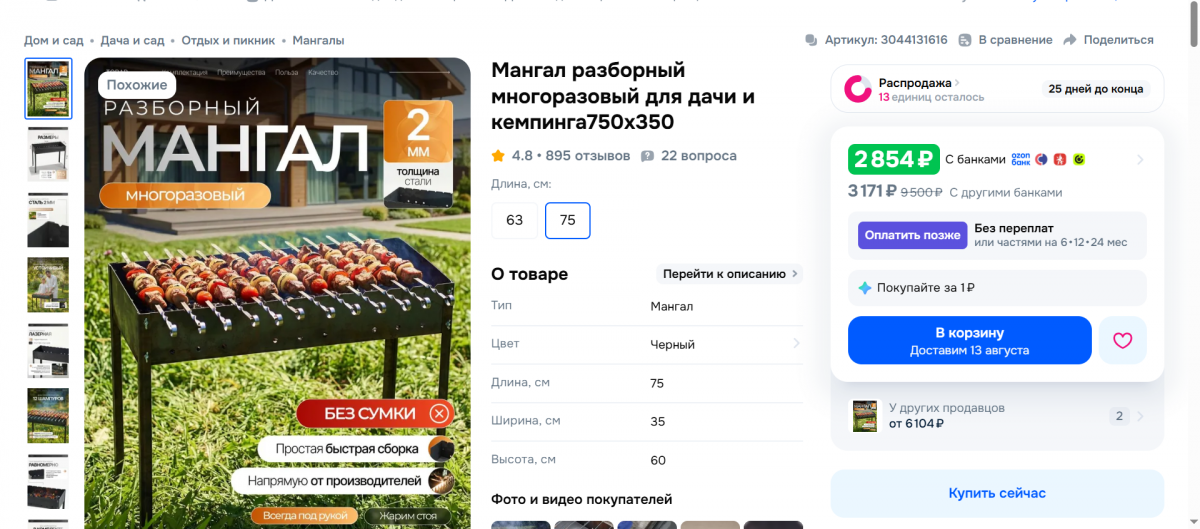Select the 75 cm length option

pos(568,220)
